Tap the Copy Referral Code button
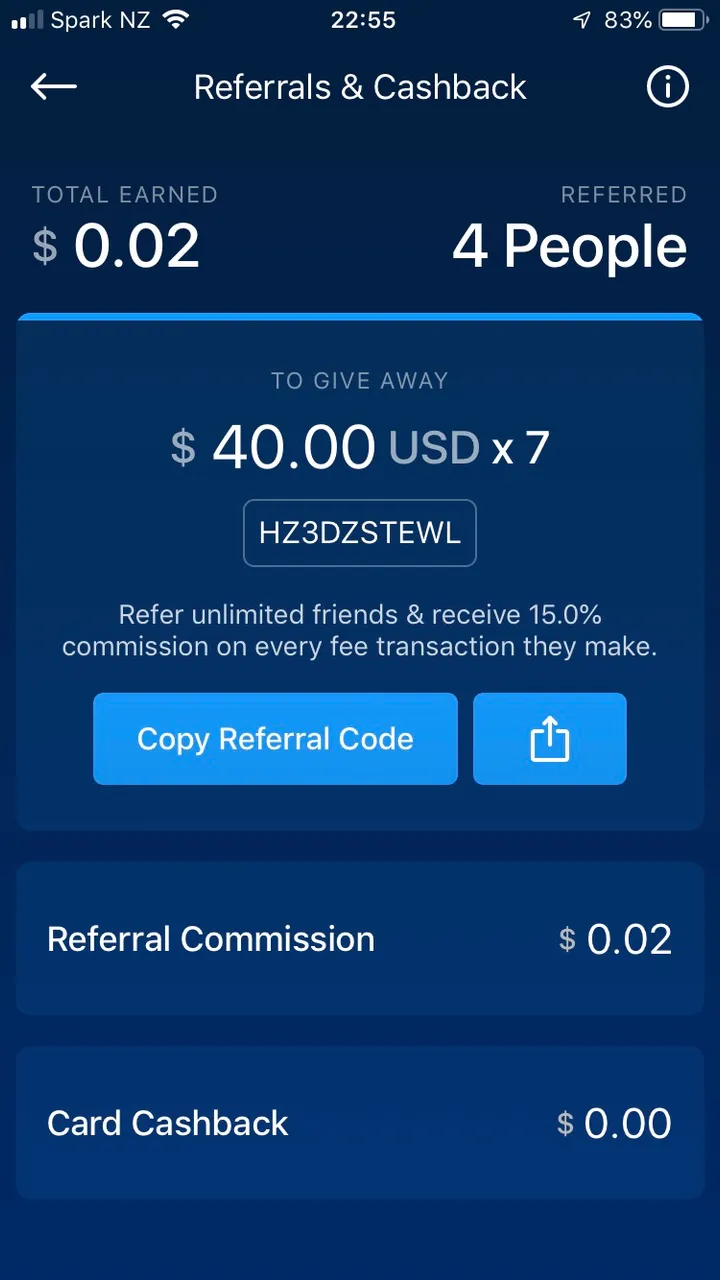Viewport: 720px width, 1280px height. click(x=275, y=739)
